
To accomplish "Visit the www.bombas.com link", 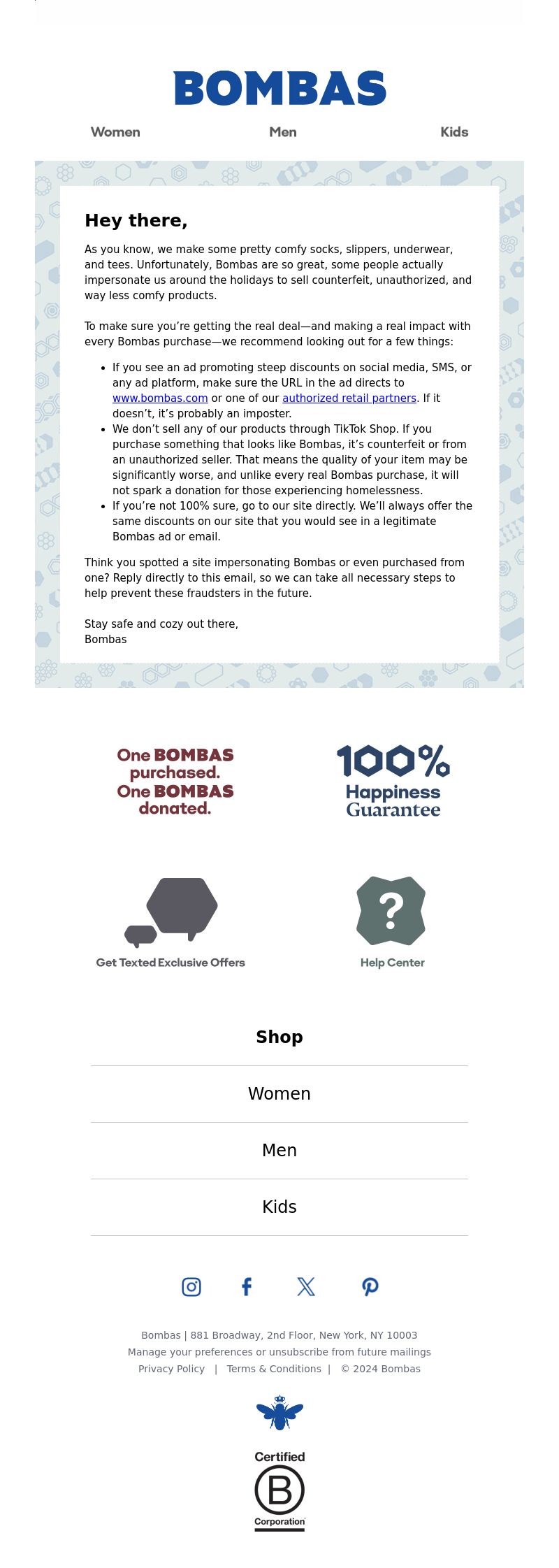I will click(x=160, y=398).
